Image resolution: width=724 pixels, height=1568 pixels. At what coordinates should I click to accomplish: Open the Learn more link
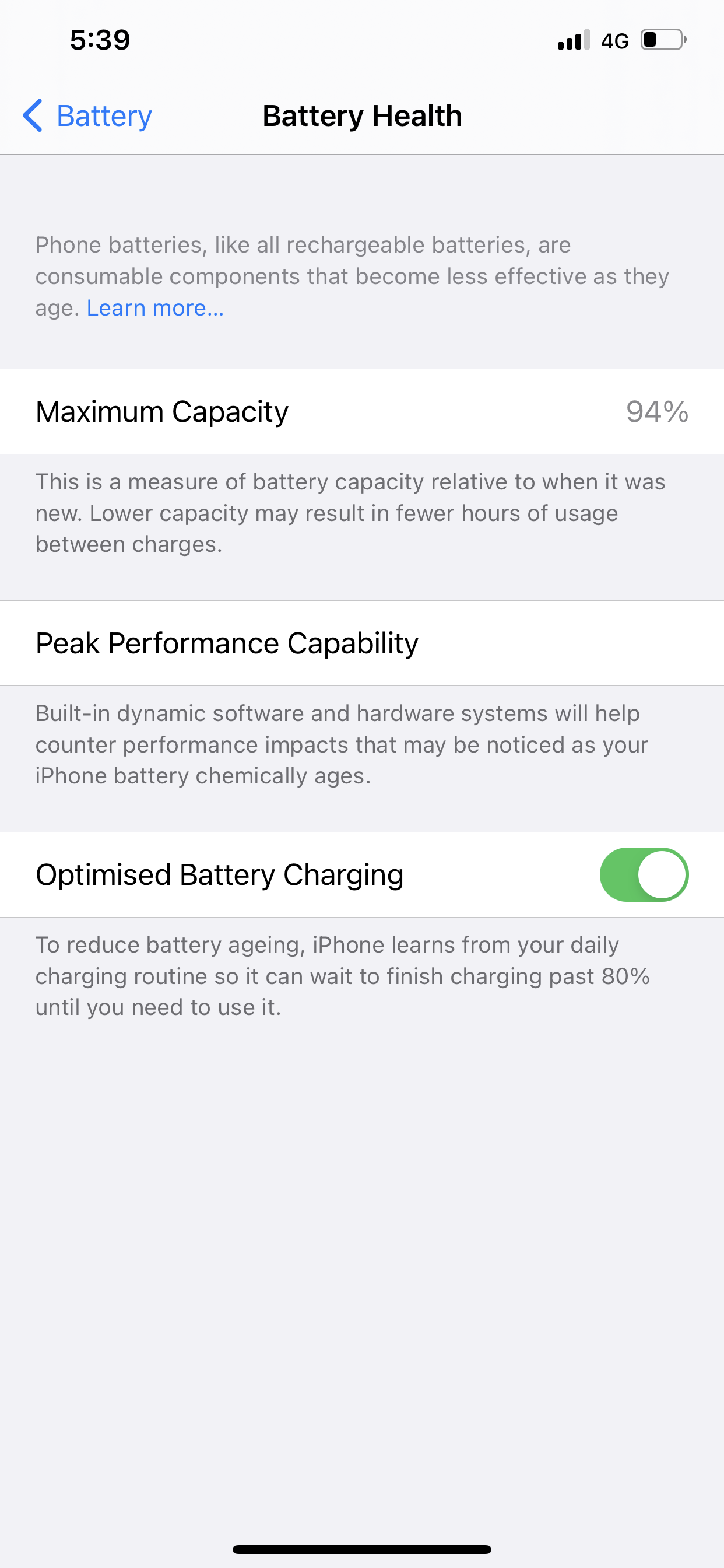155,308
